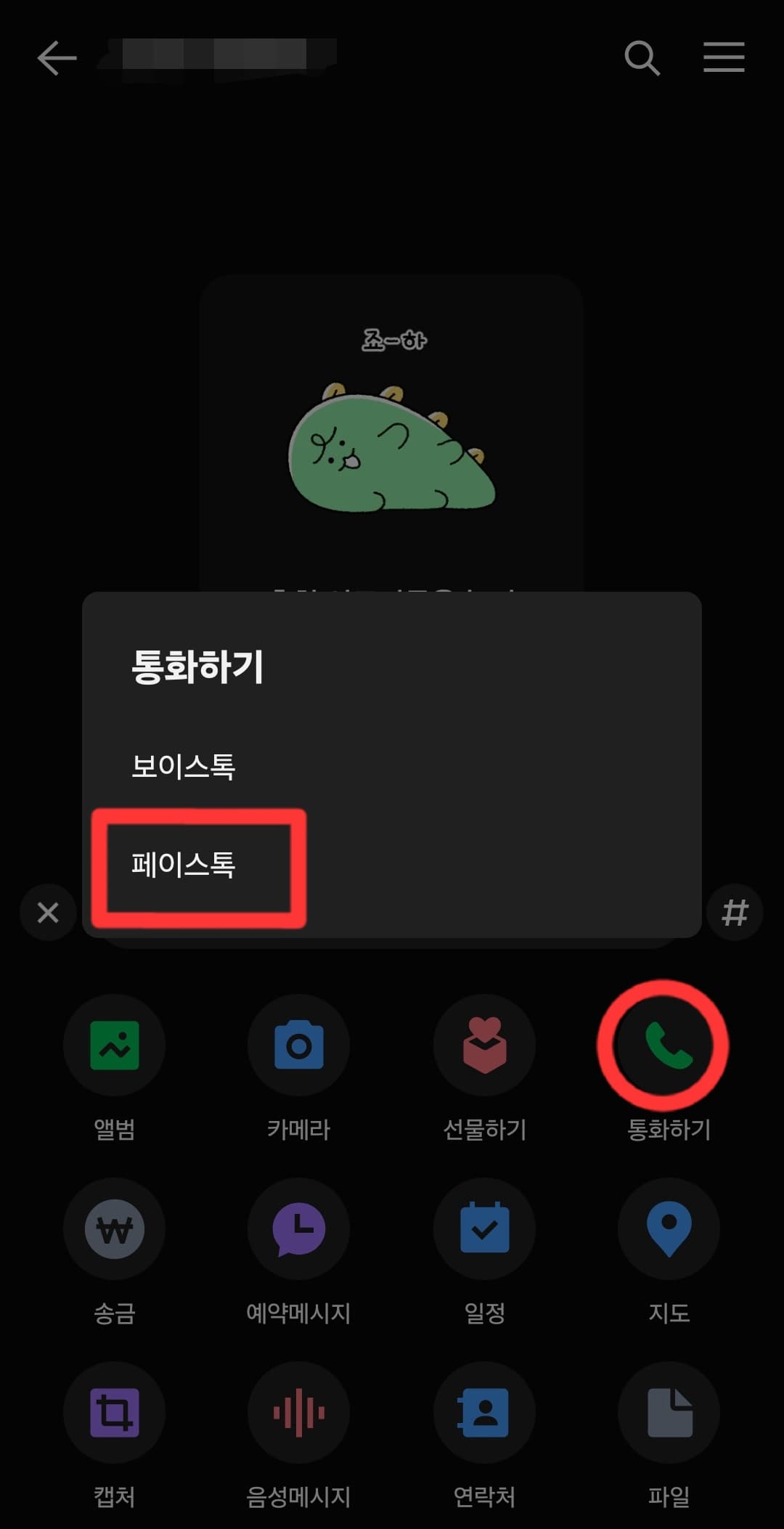Open the 송금 (Send Money) feature
784x1529 pixels.
[114, 1228]
